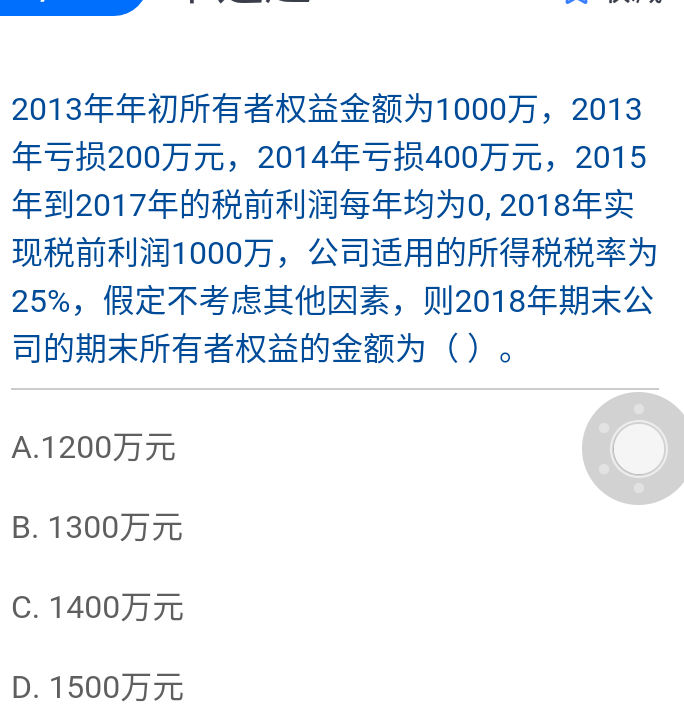Viewport: 684px width, 728px height.
Task: Pick answer C. 1400万元
Action: pyautogui.click(x=98, y=606)
